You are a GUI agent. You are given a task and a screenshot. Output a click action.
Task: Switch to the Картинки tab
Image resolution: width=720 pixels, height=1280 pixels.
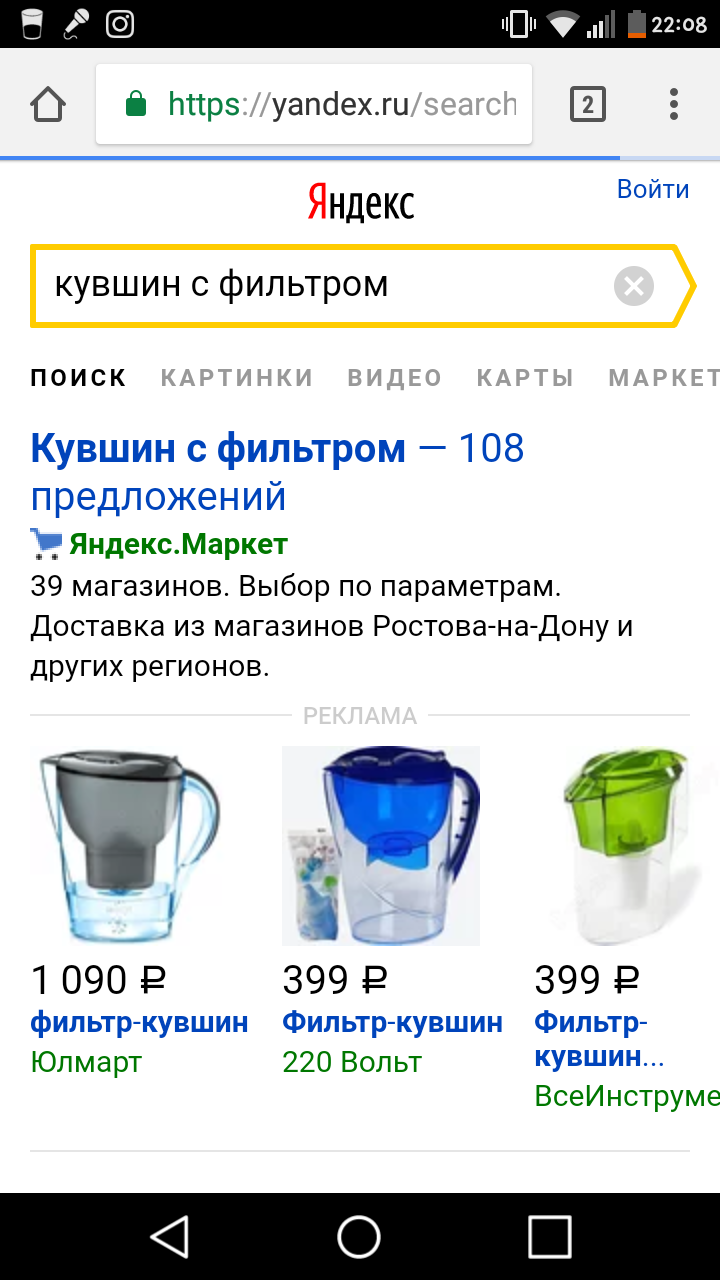coord(237,377)
